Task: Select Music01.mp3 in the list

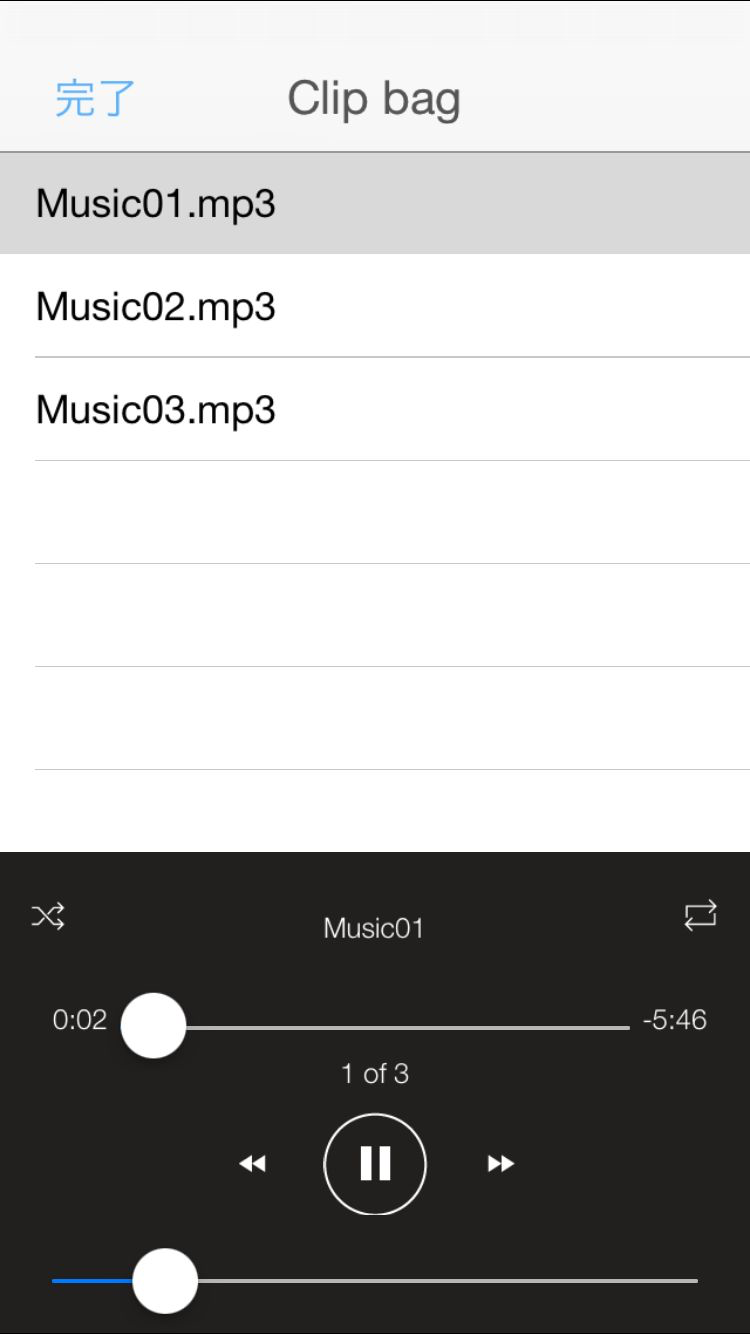Action: [x=375, y=203]
